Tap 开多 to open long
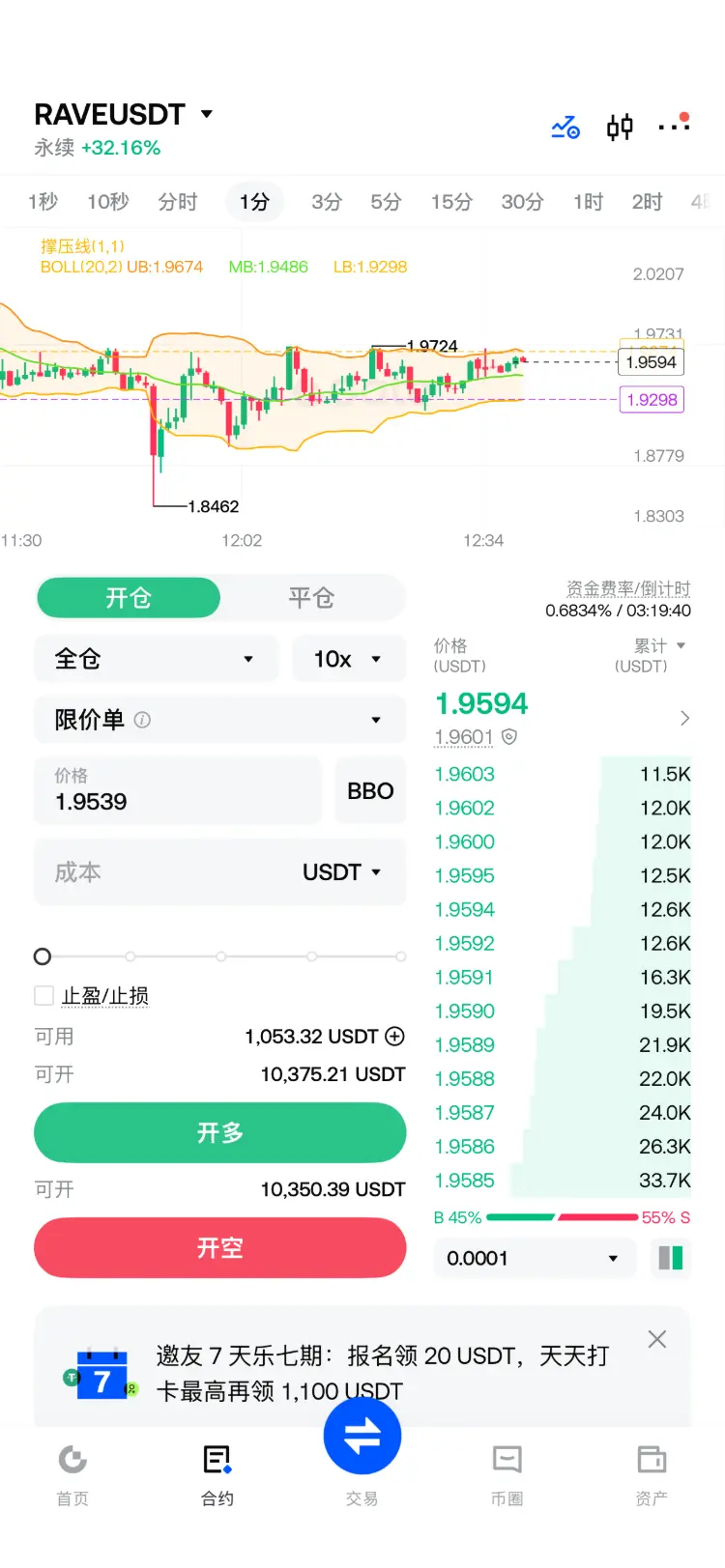The width and height of the screenshot is (725, 1568). (219, 1132)
